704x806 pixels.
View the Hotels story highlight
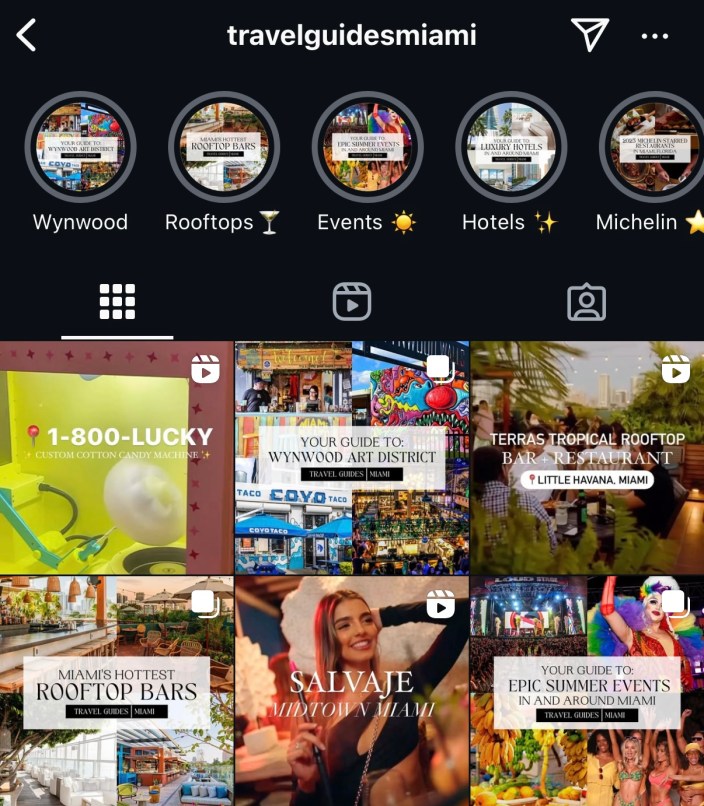point(510,147)
